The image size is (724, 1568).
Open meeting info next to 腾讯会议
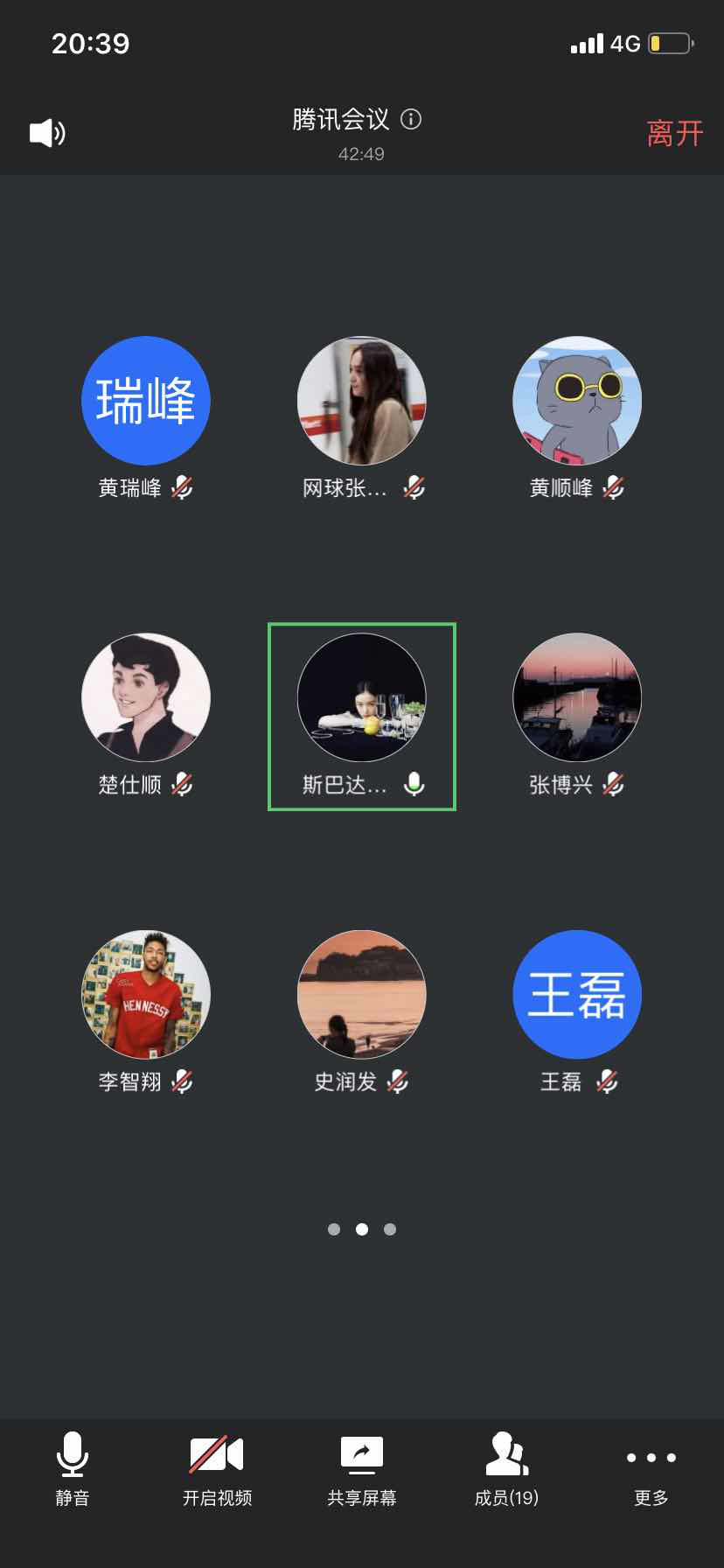click(411, 120)
